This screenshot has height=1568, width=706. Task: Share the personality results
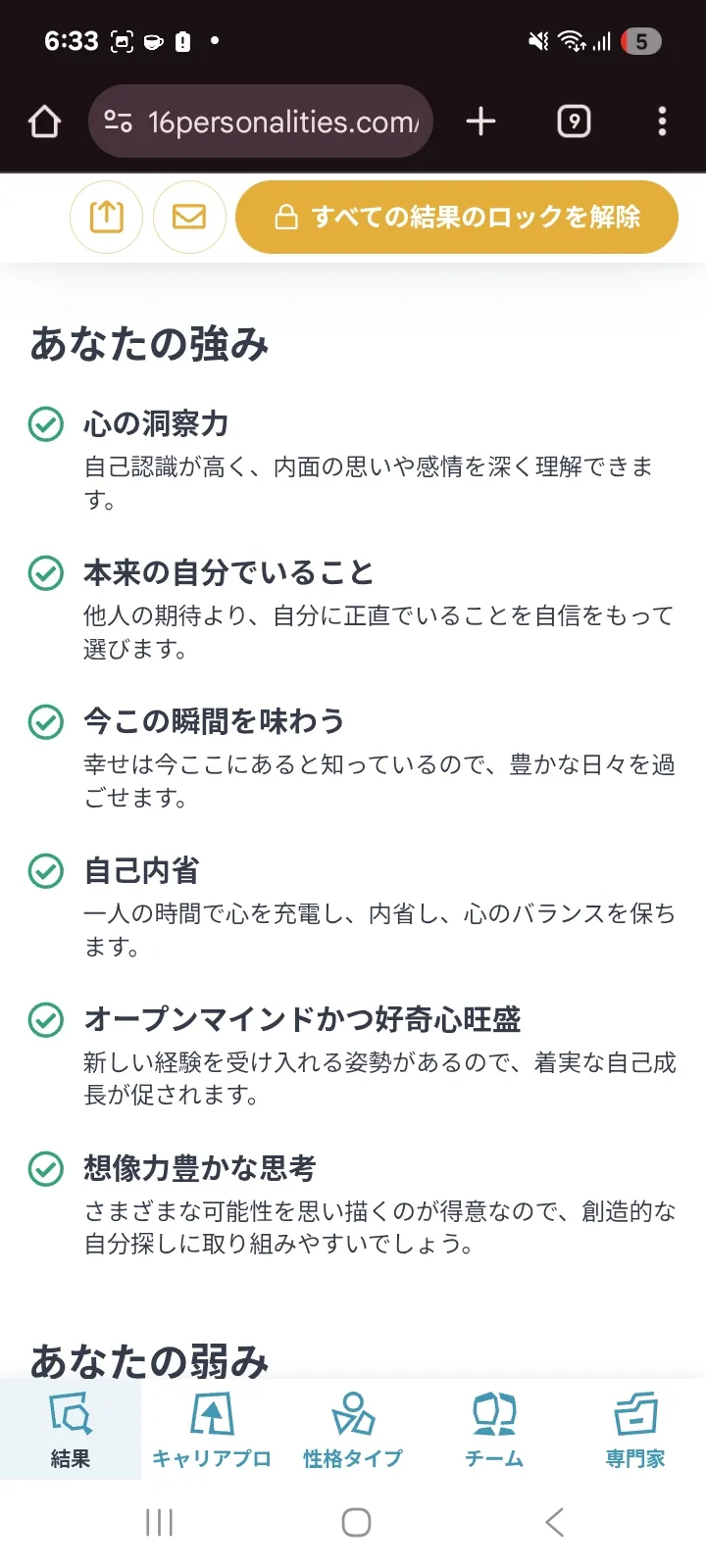click(x=106, y=217)
